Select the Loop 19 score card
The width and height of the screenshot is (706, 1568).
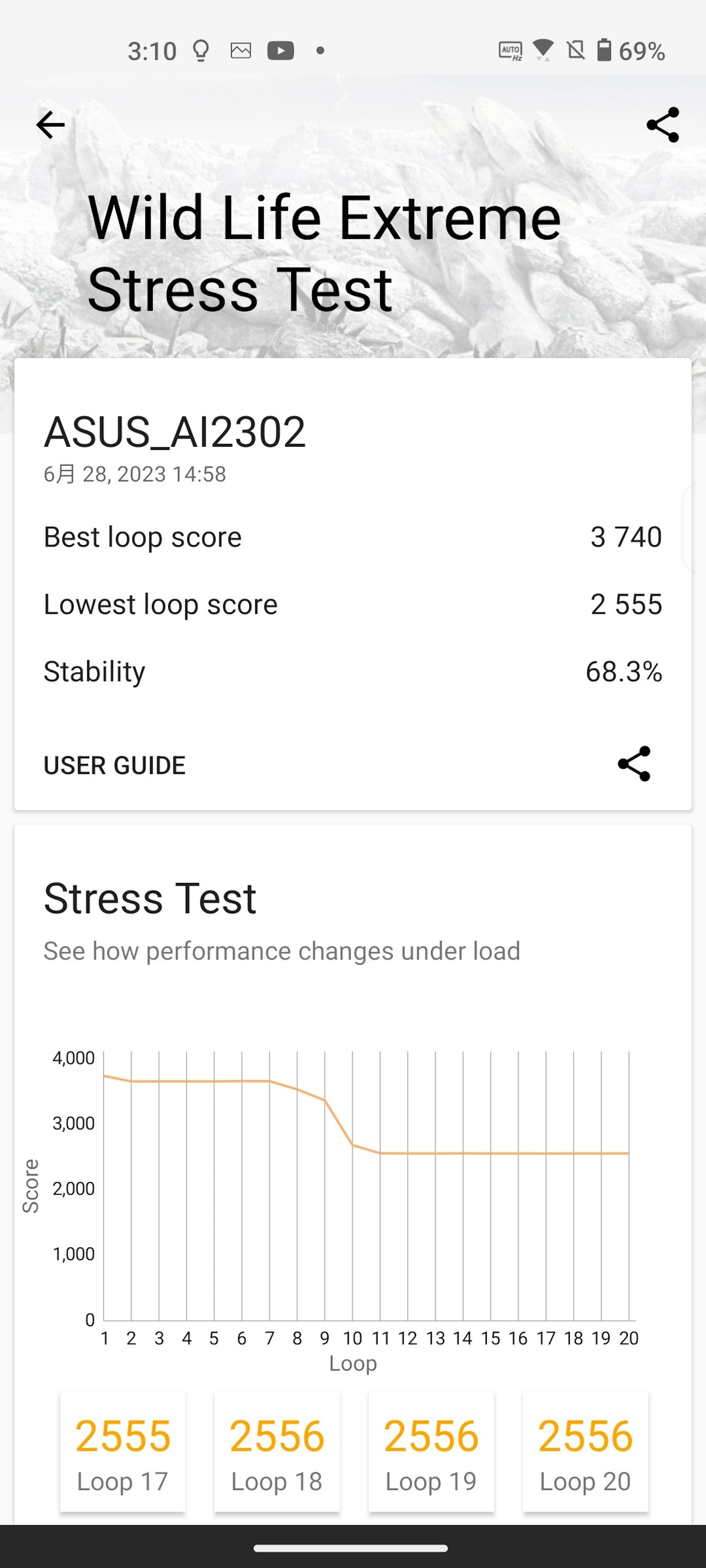click(x=431, y=1451)
